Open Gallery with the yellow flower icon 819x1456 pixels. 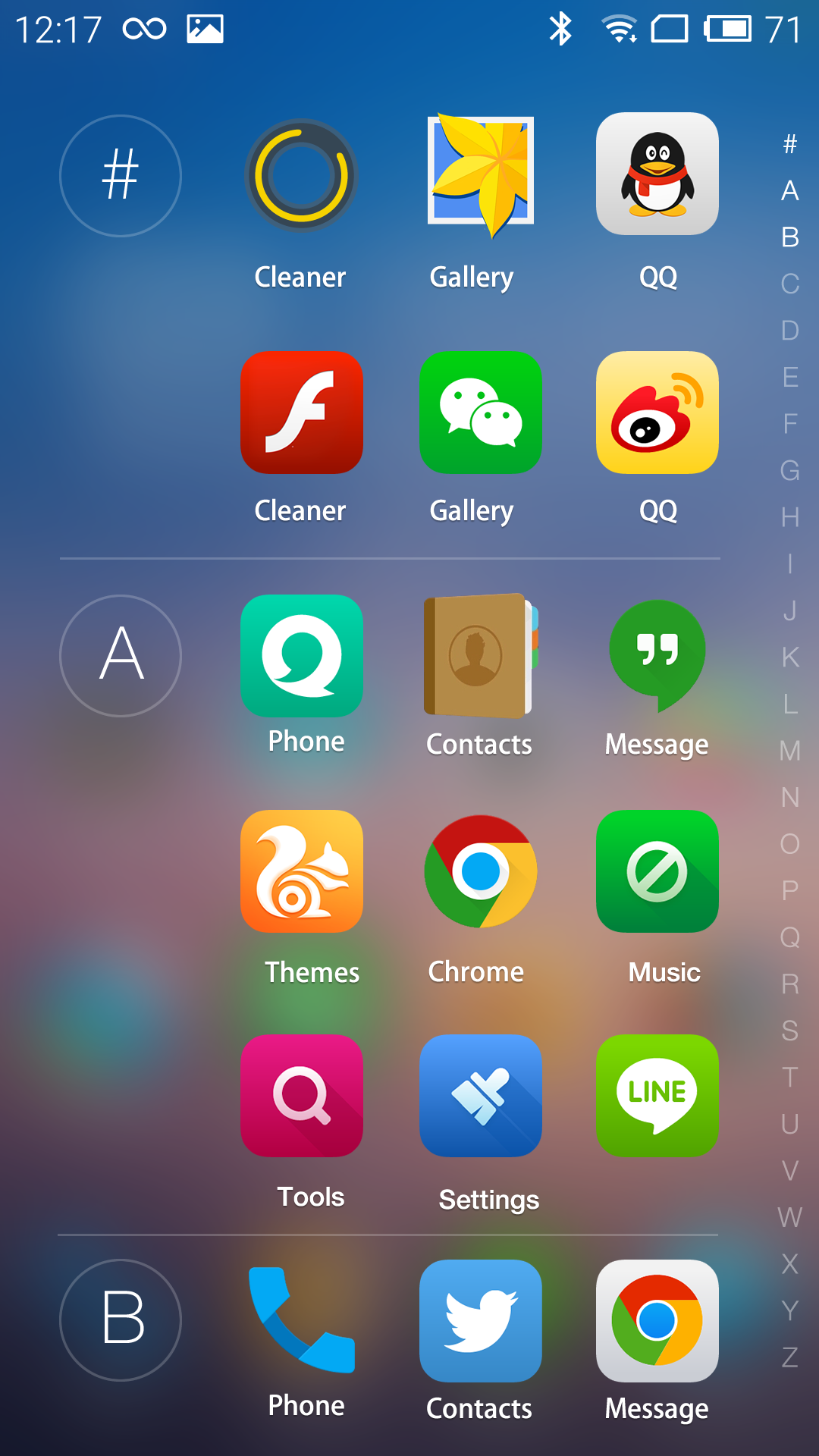[481, 174]
